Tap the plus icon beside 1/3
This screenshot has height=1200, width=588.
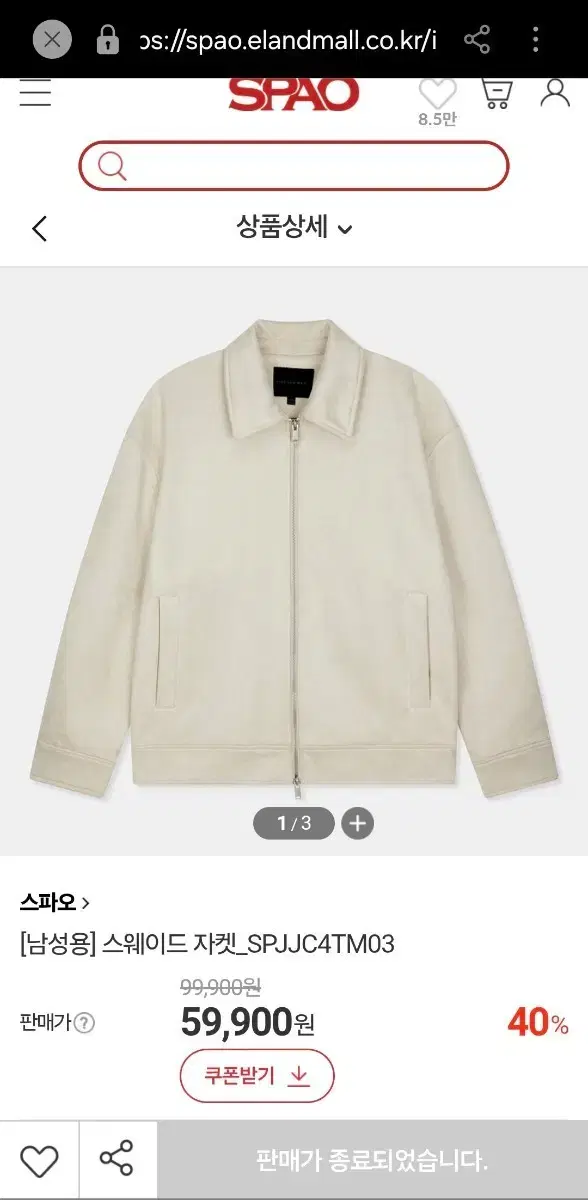358,823
